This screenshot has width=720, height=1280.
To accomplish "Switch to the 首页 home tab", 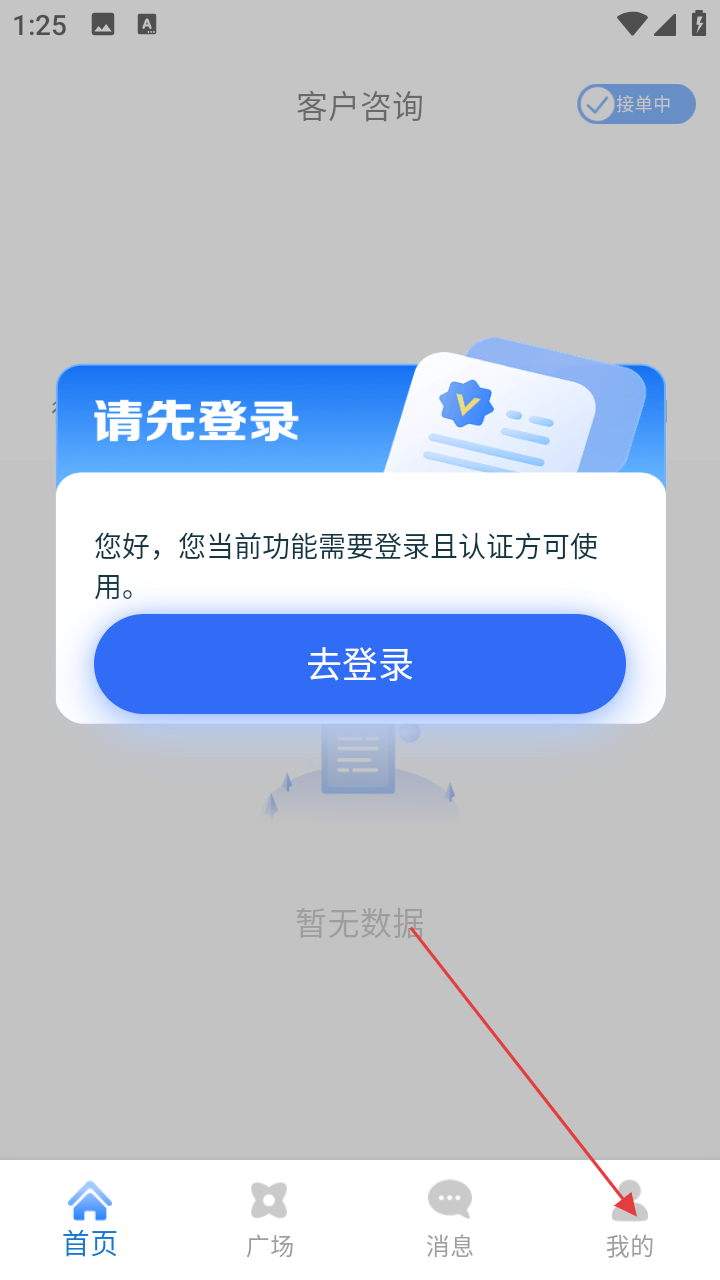I will 90,1218.
